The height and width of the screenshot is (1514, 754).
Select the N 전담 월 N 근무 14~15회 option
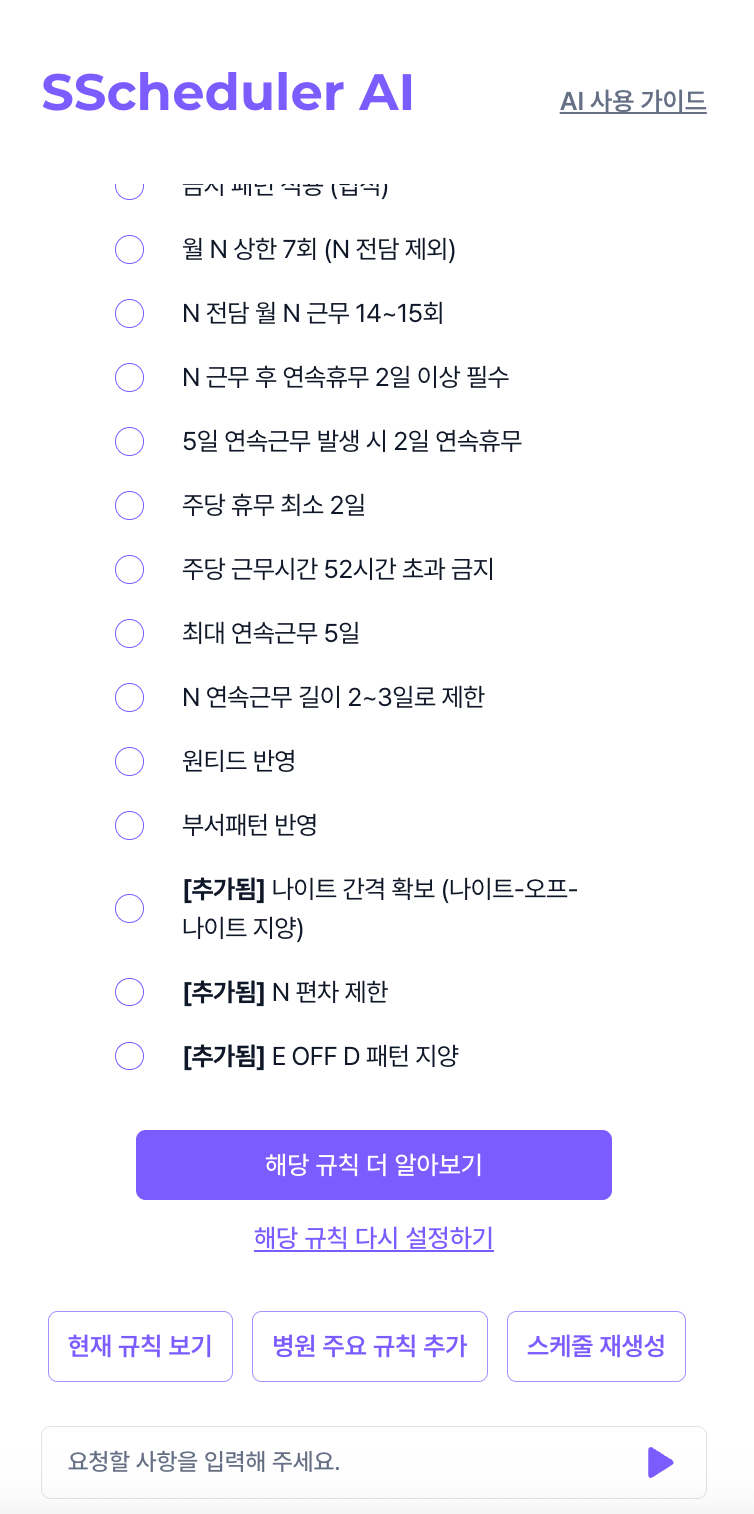(x=130, y=313)
